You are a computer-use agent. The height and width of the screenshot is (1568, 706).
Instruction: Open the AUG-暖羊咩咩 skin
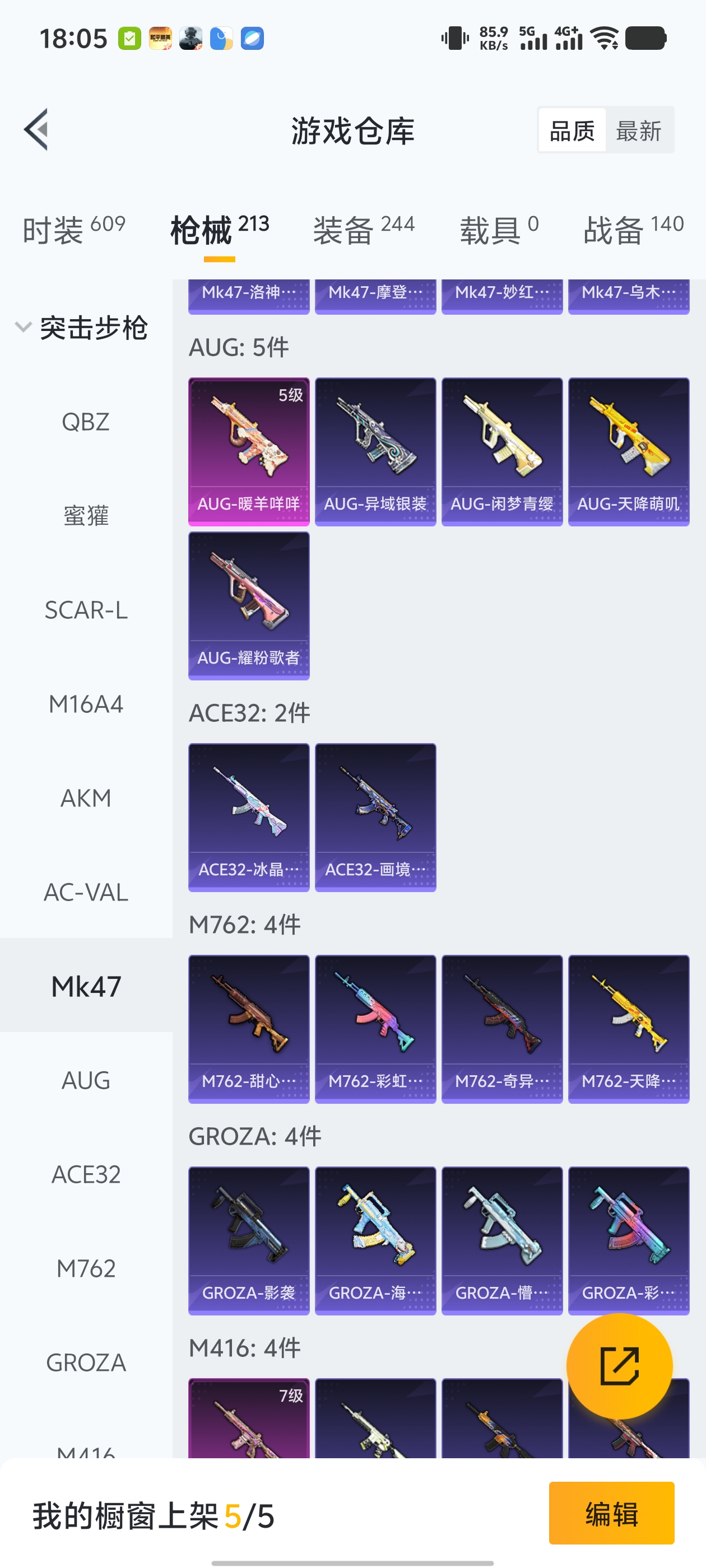[x=249, y=451]
